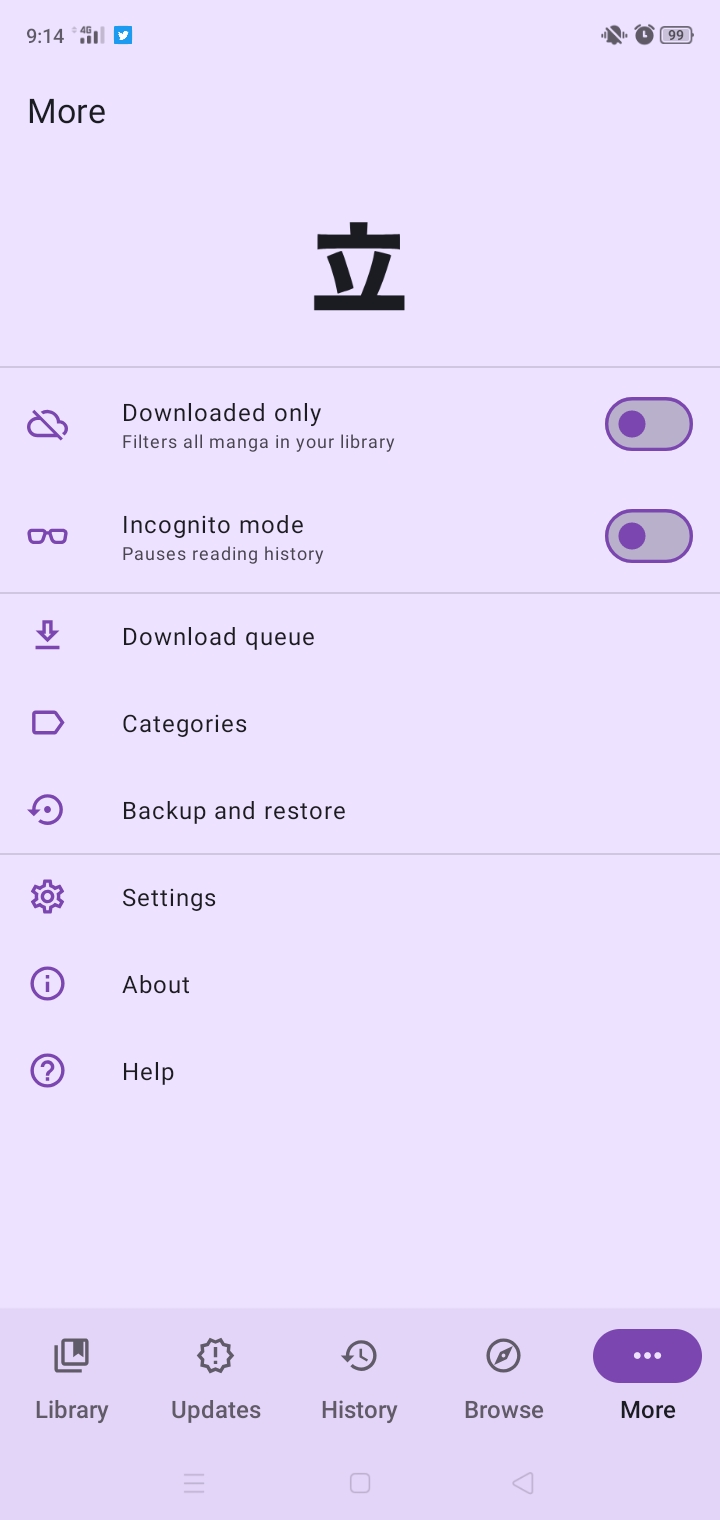Click the Settings label

coord(168,897)
